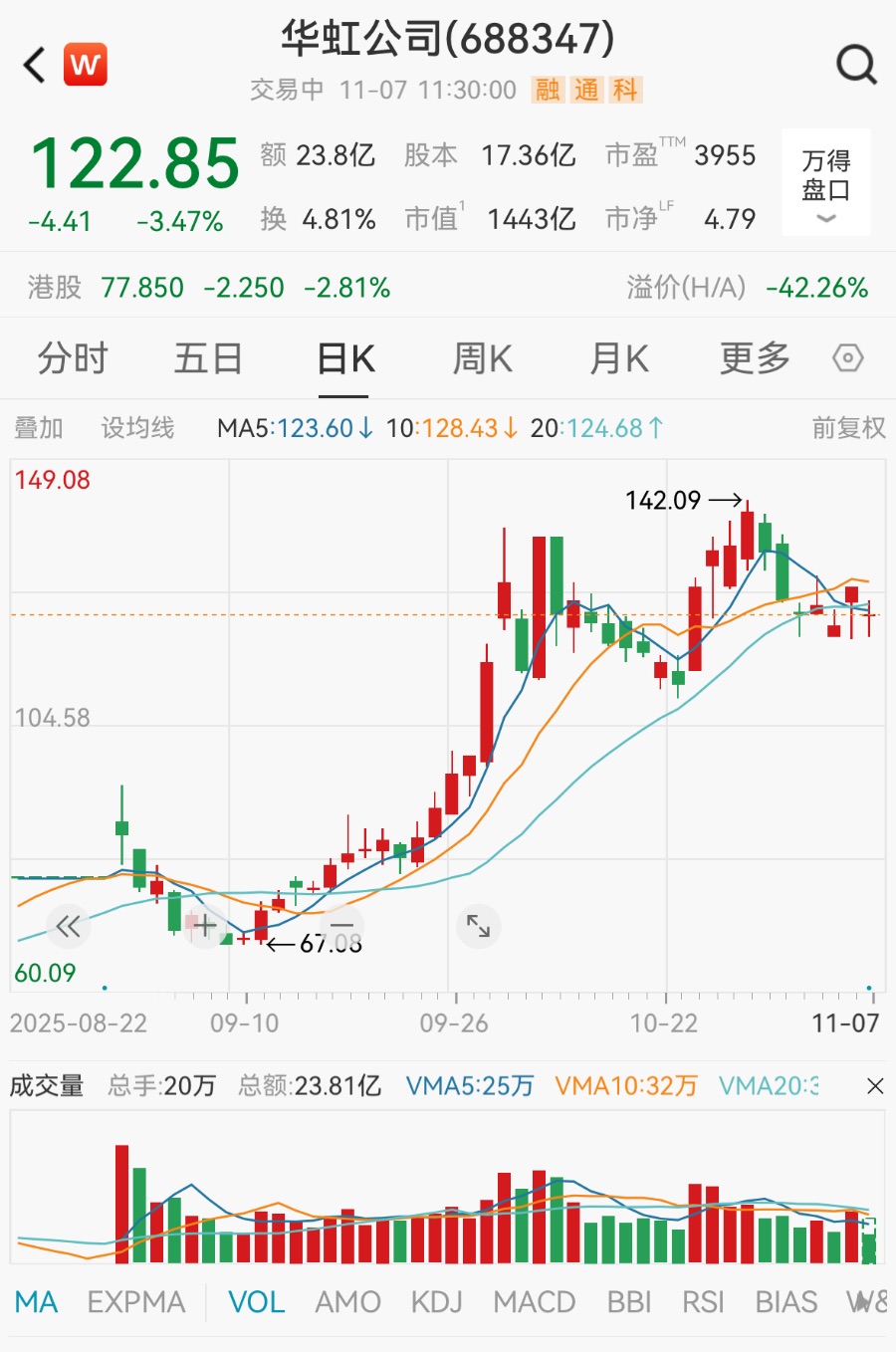The width and height of the screenshot is (896, 1352).
Task: Open chart settings with the gear icon beside 更多
Action: tap(848, 358)
